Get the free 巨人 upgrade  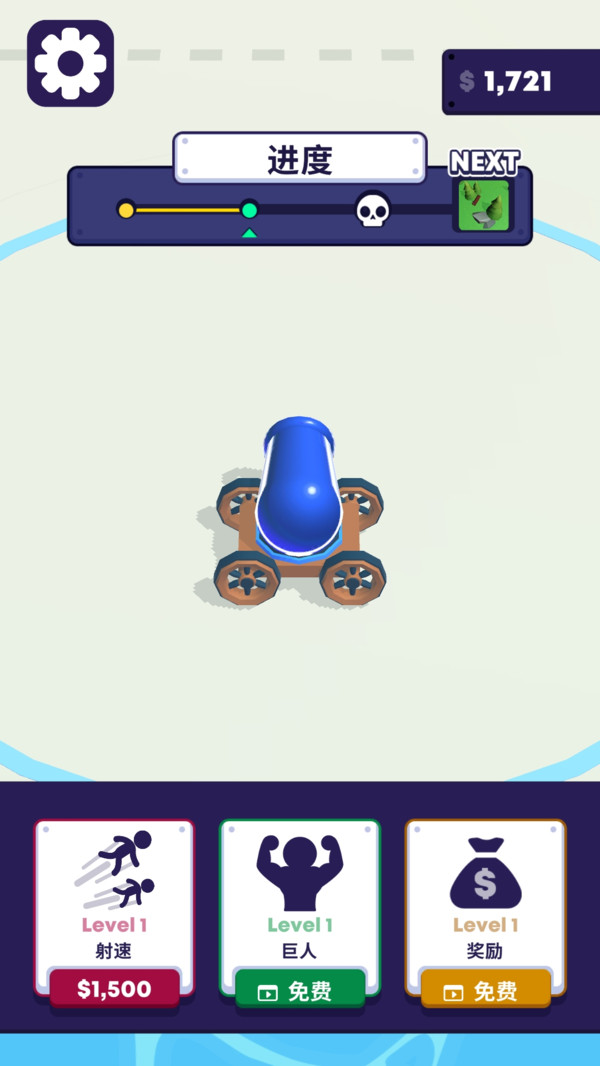[299, 991]
